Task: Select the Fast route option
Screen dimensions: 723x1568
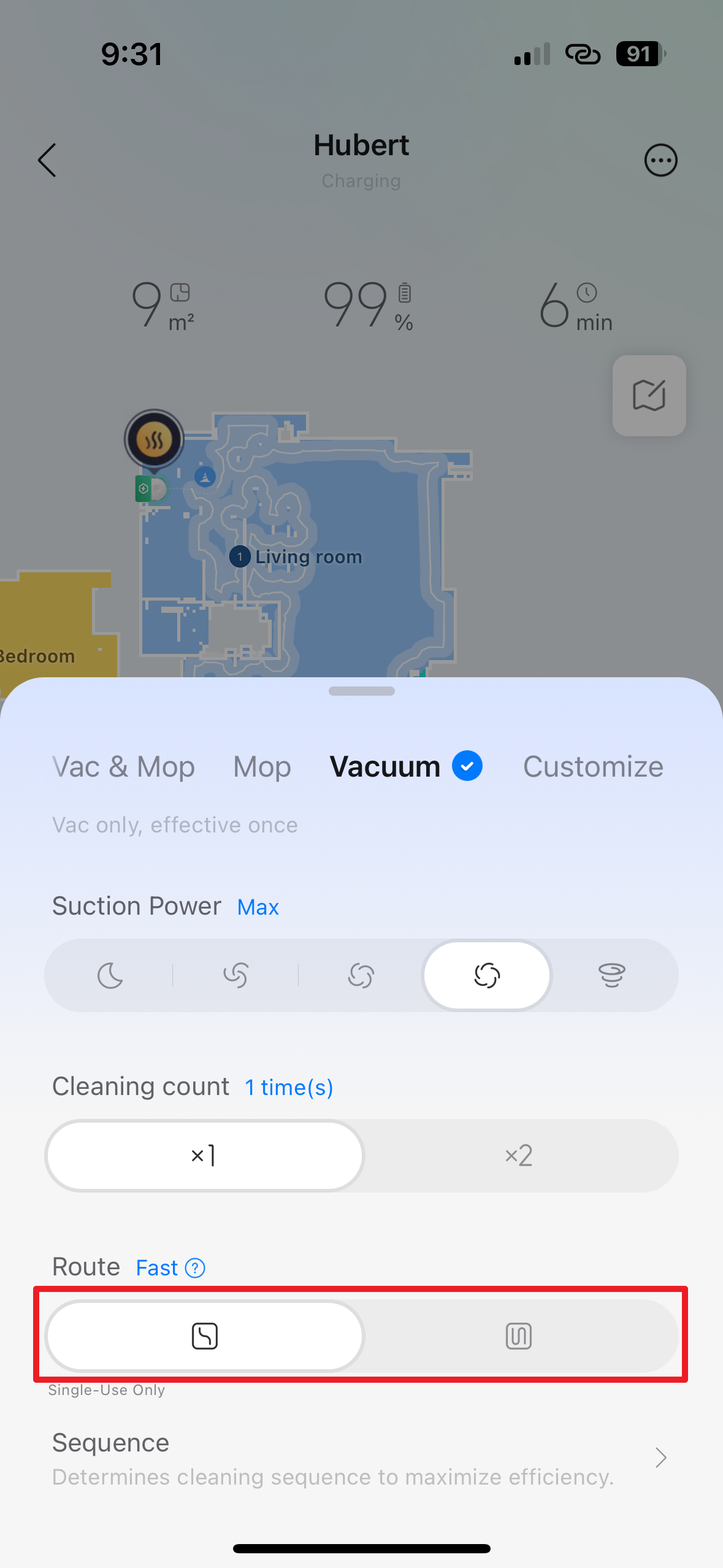Action: tap(204, 1336)
